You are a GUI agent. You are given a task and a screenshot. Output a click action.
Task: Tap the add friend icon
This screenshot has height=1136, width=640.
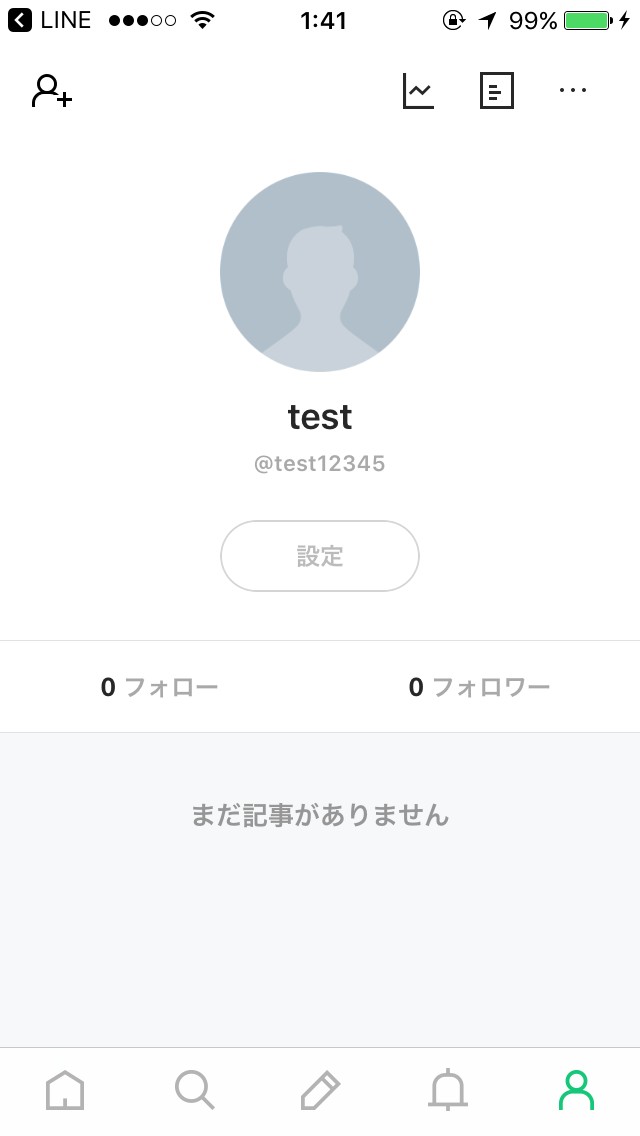pos(52,91)
